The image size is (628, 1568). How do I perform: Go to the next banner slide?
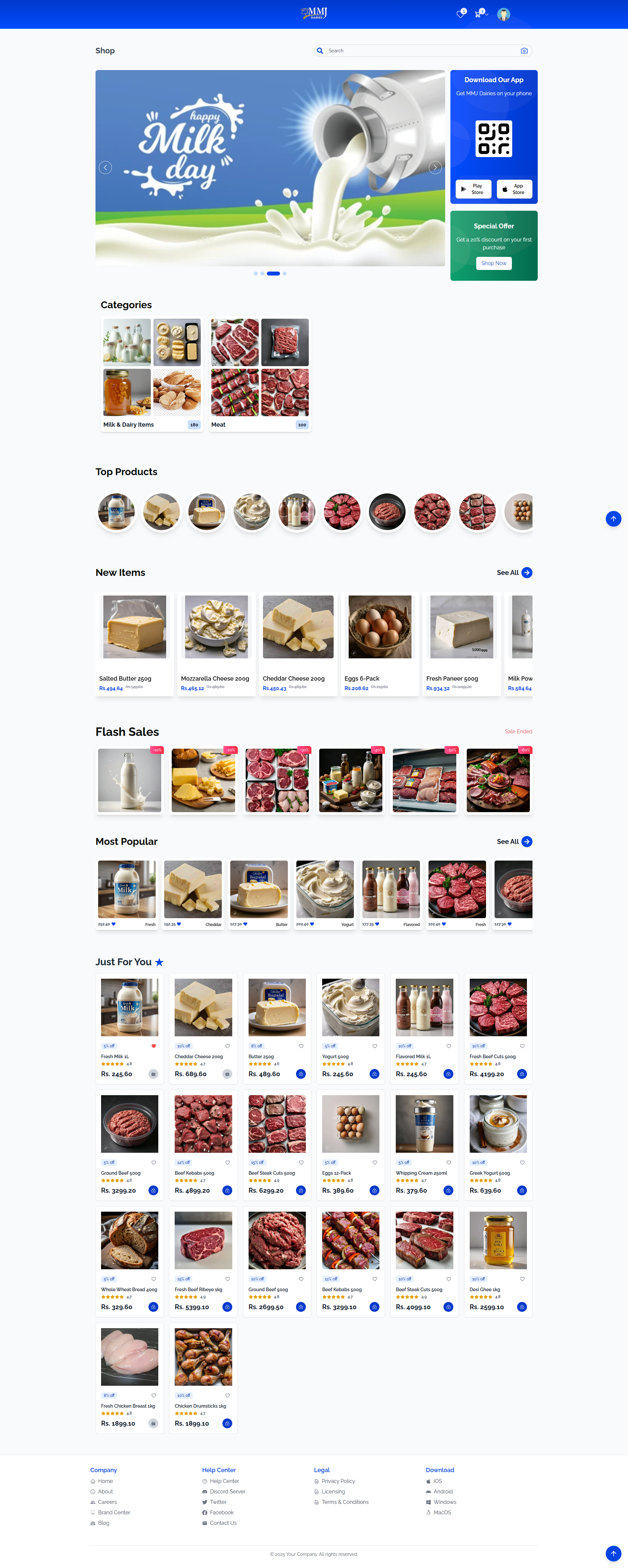(x=434, y=168)
